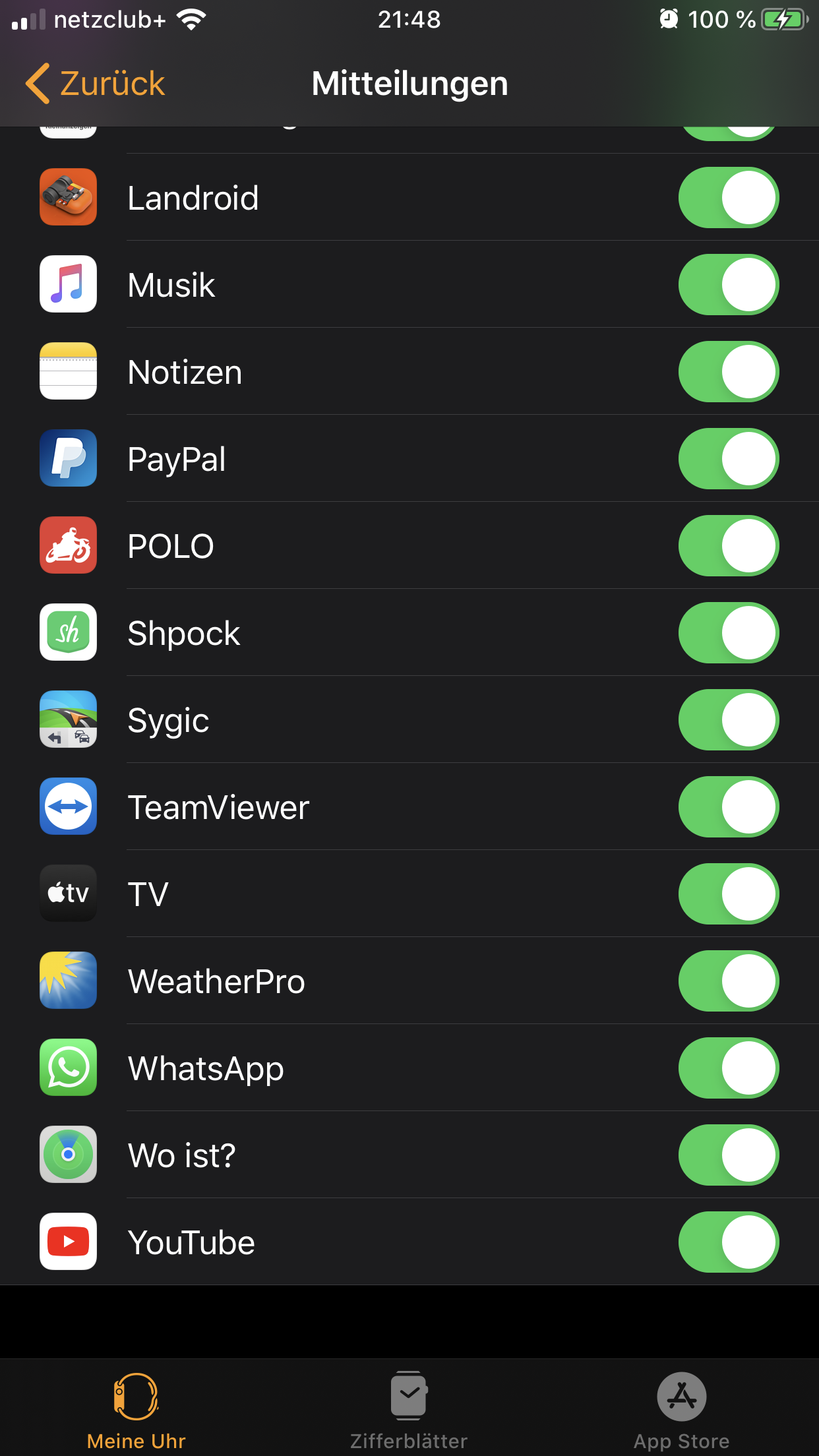Turn off WhatsApp notifications toggle
Screen dimensions: 819x1456
pos(728,1068)
